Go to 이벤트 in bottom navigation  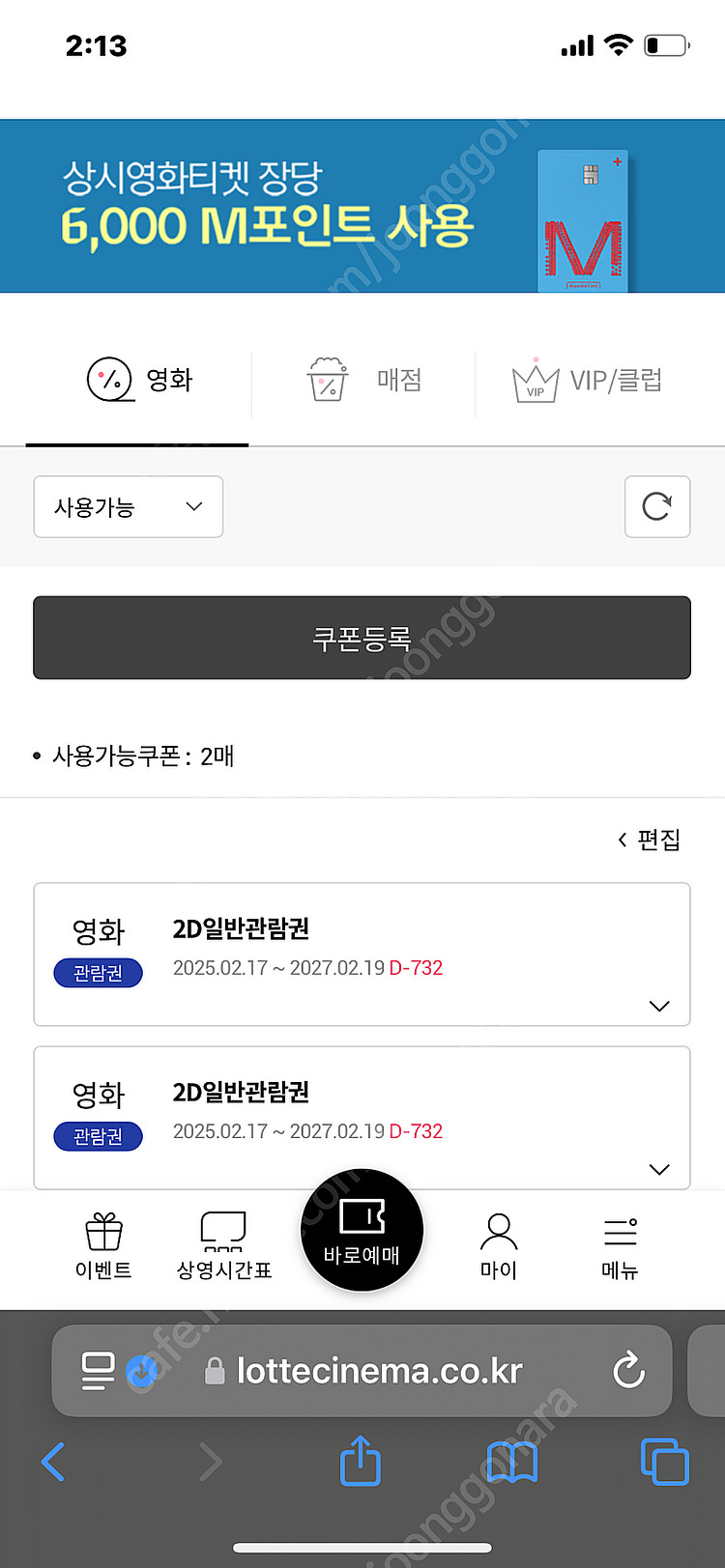pos(103,1247)
